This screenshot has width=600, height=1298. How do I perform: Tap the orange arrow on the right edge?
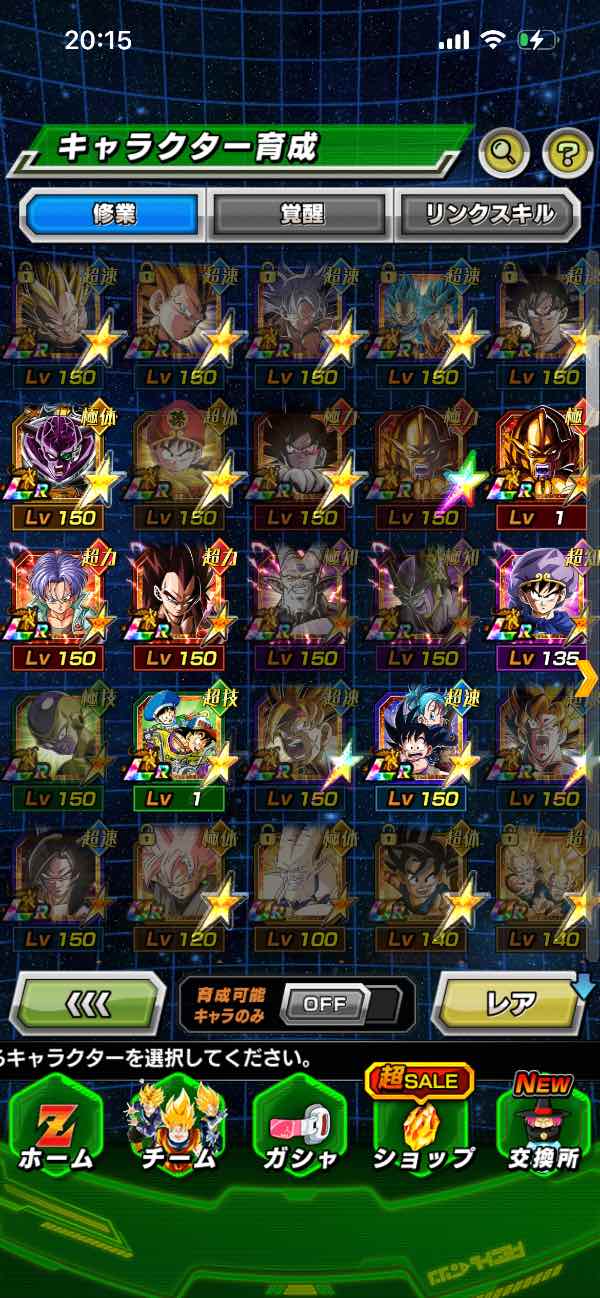click(587, 678)
